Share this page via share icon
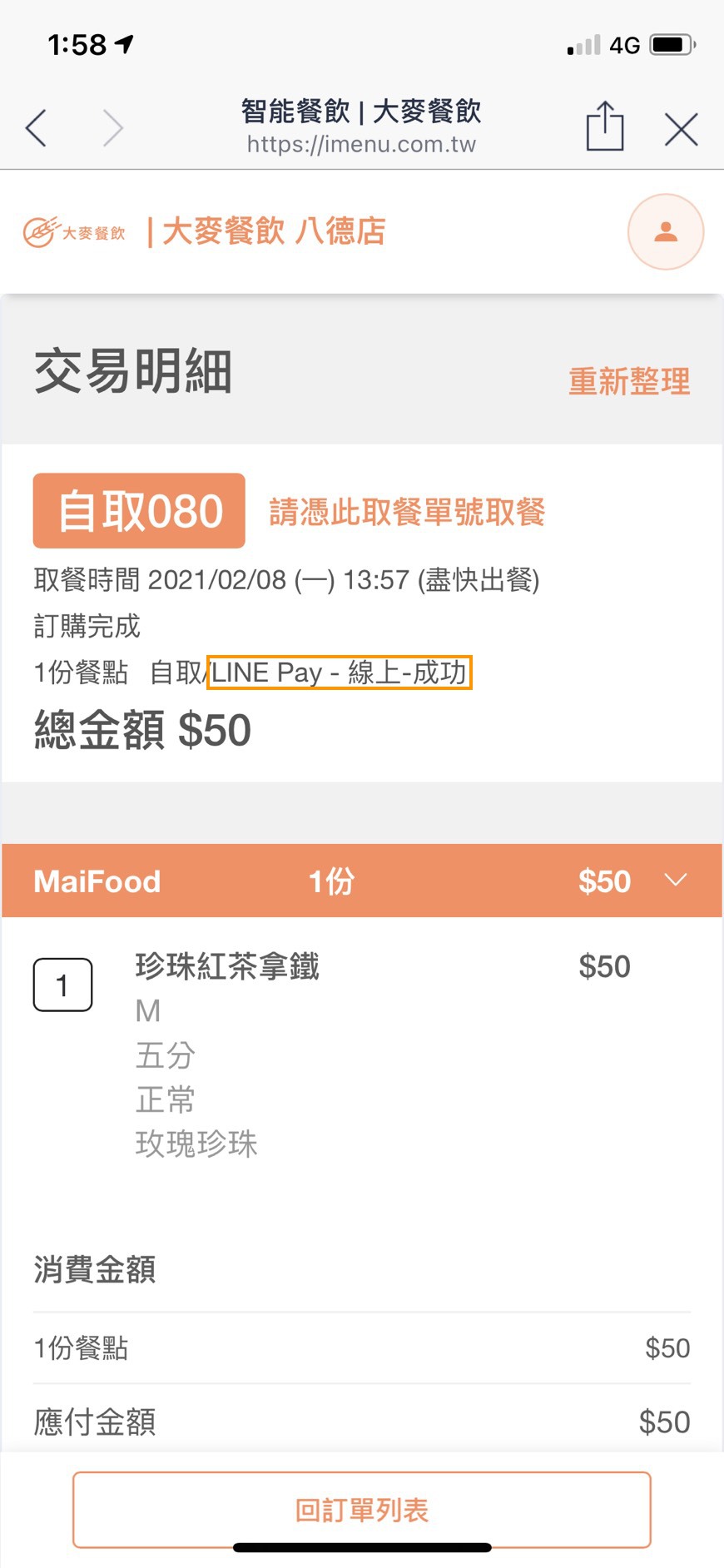This screenshot has width=724, height=1568. (x=605, y=127)
